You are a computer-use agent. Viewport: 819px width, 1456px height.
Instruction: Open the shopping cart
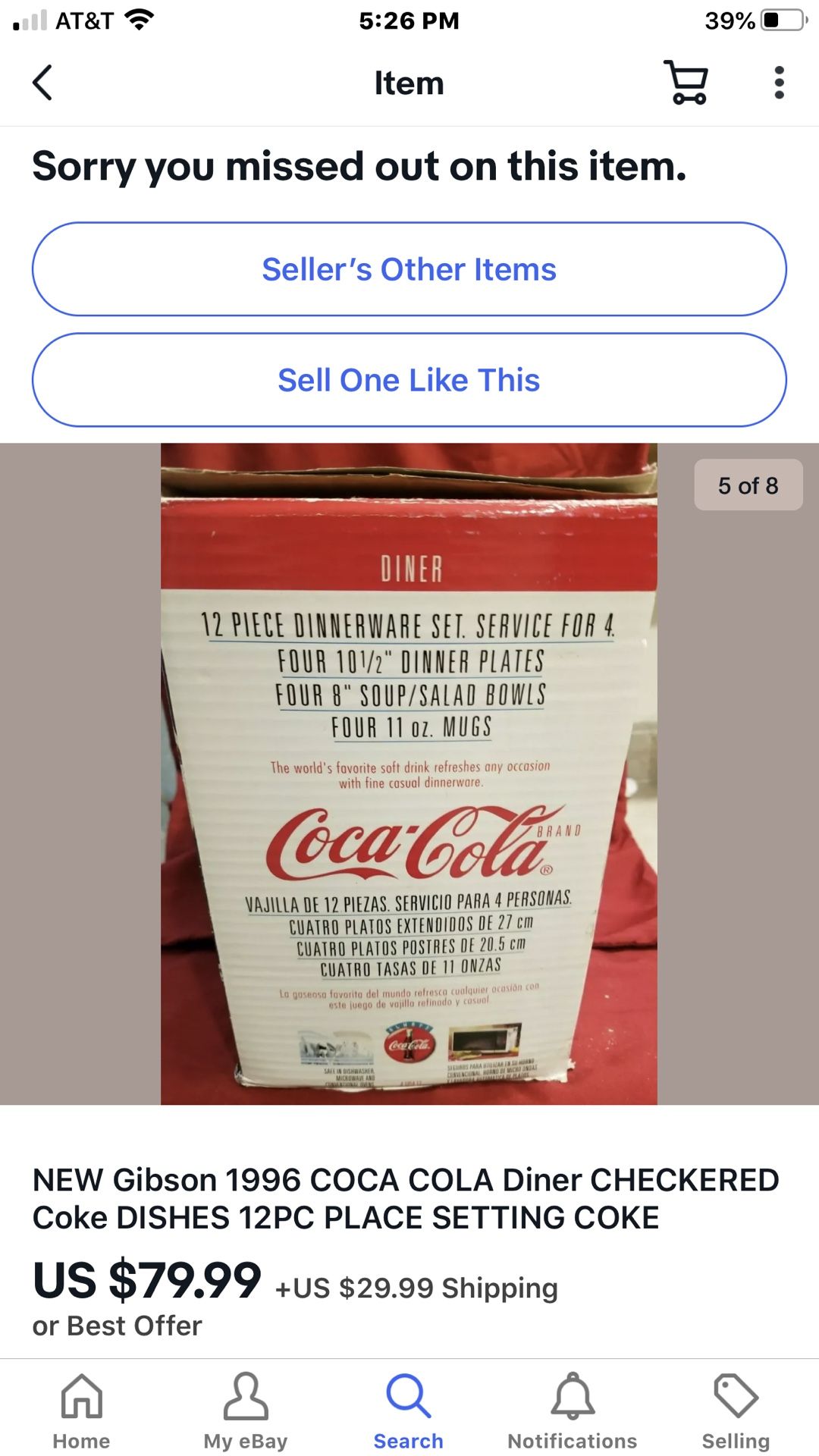(687, 83)
